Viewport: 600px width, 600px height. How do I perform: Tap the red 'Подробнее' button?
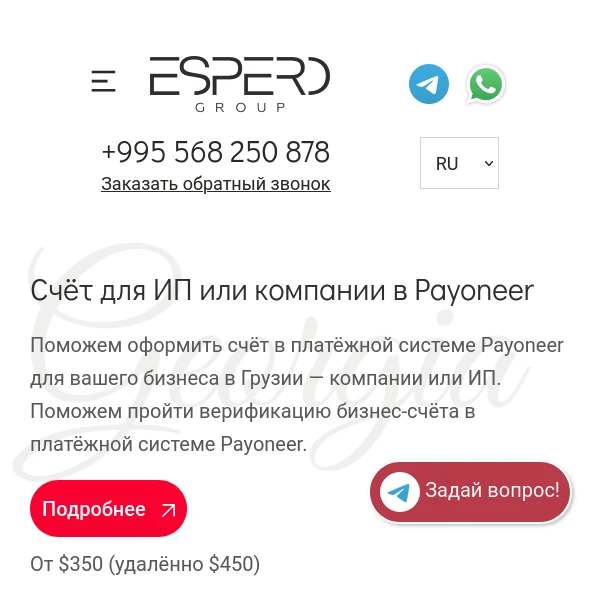point(108,509)
